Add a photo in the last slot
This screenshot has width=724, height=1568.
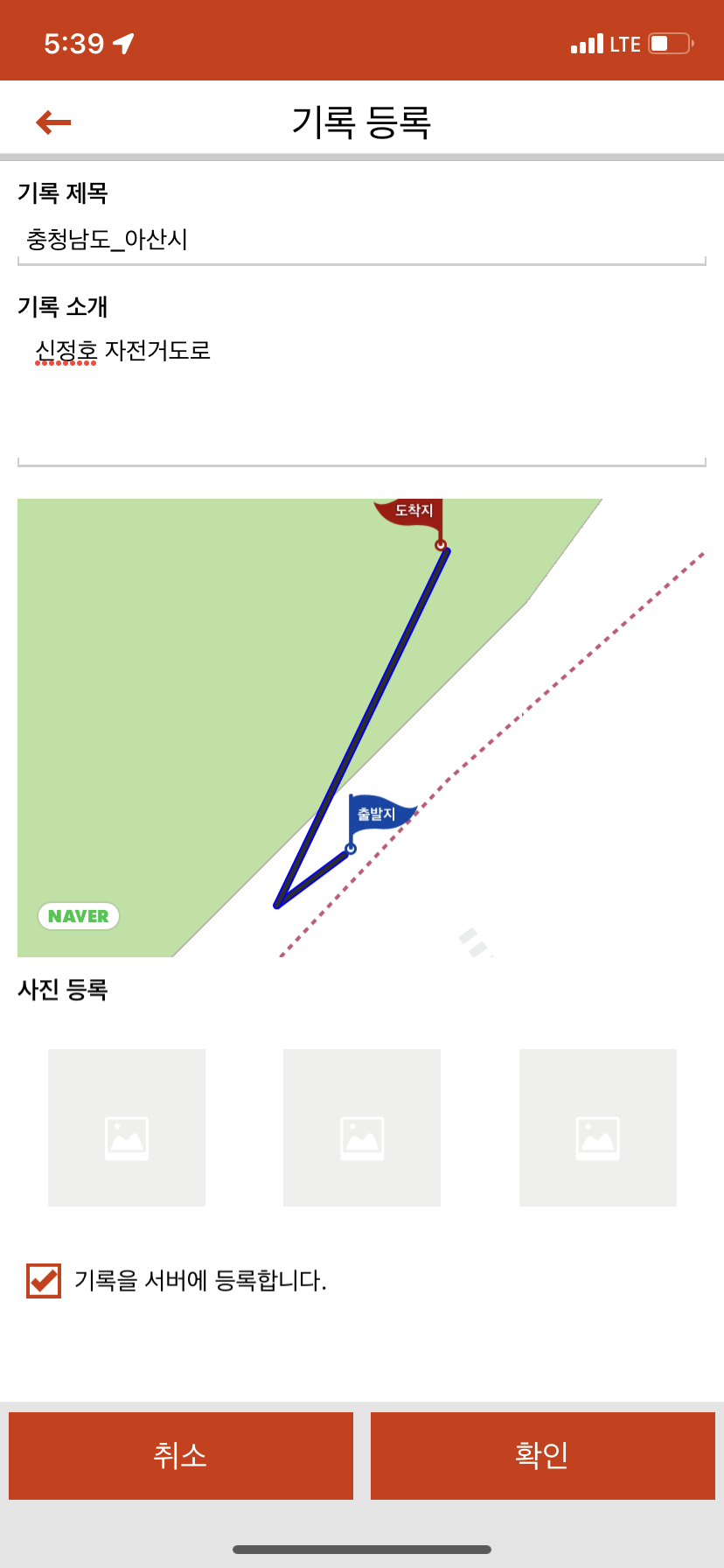[597, 1128]
